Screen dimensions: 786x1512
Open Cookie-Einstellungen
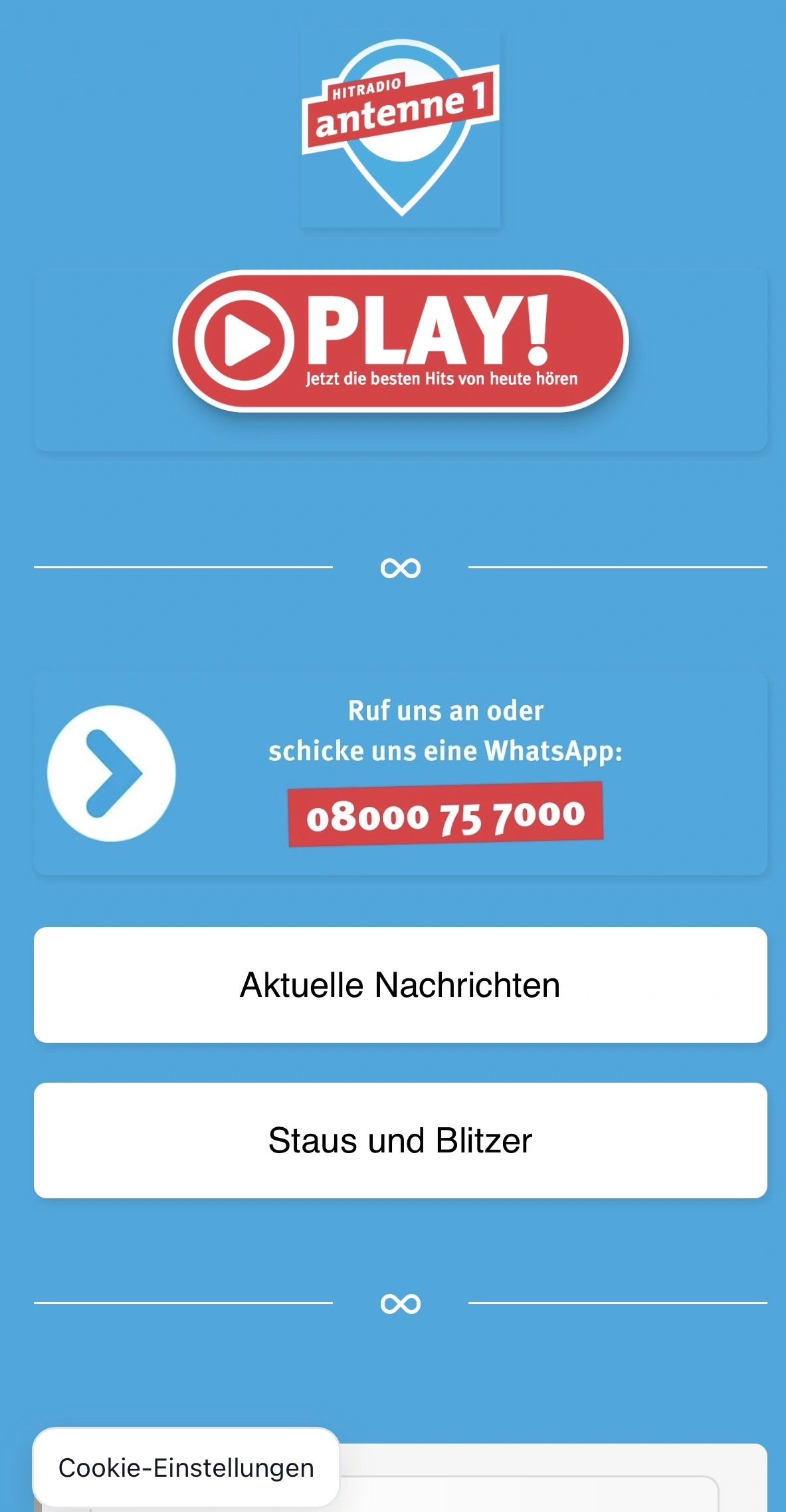click(x=186, y=1467)
